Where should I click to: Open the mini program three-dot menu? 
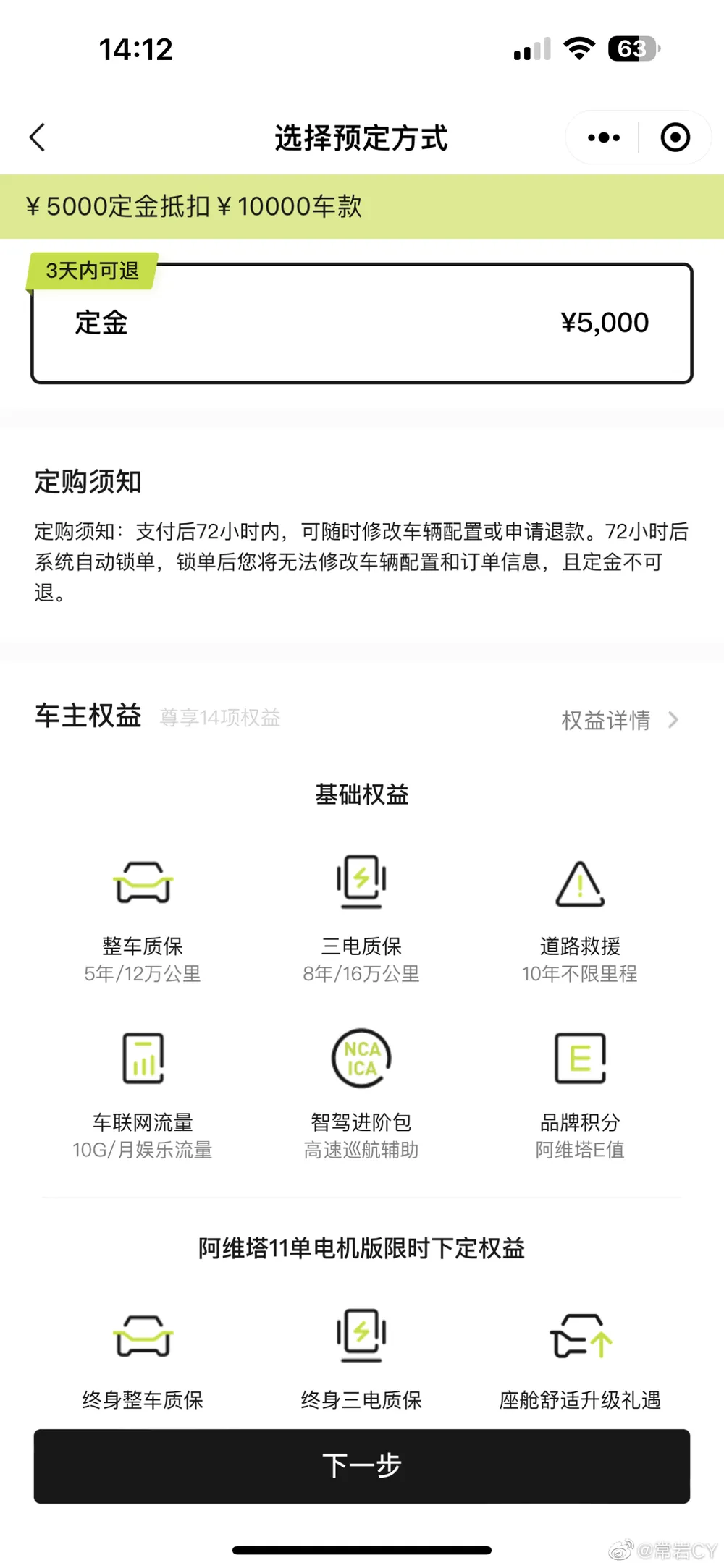pyautogui.click(x=603, y=137)
